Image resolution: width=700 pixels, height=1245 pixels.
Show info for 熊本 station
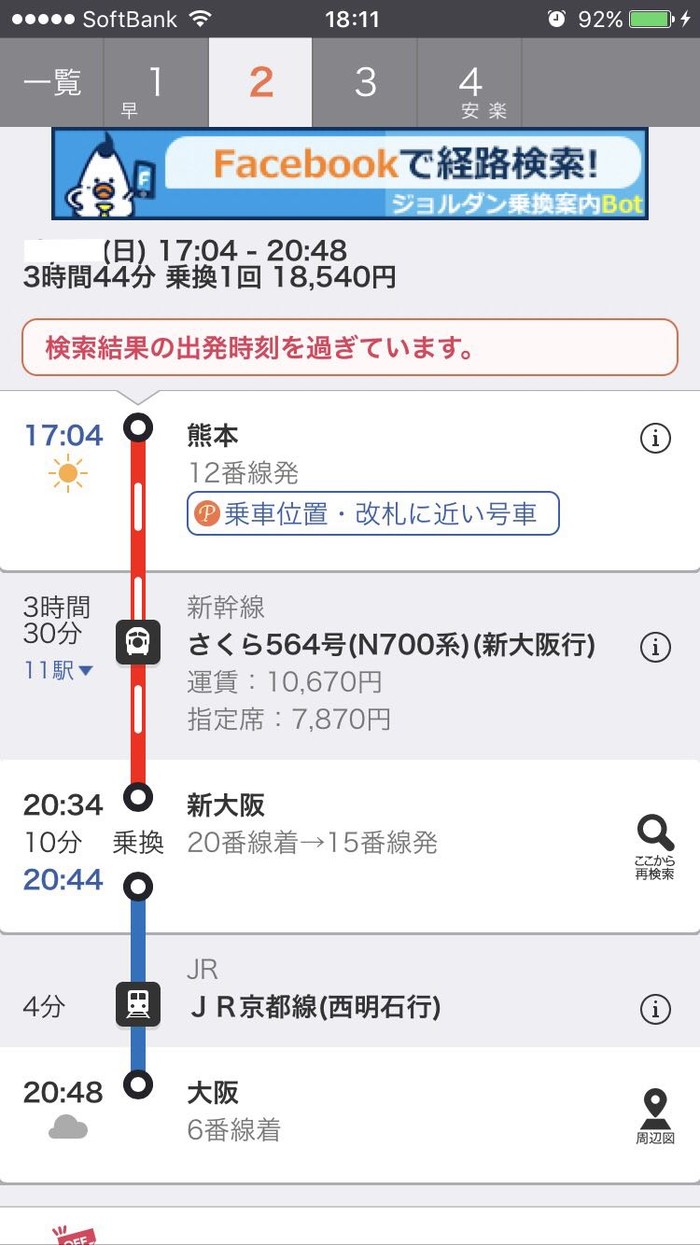coord(655,438)
